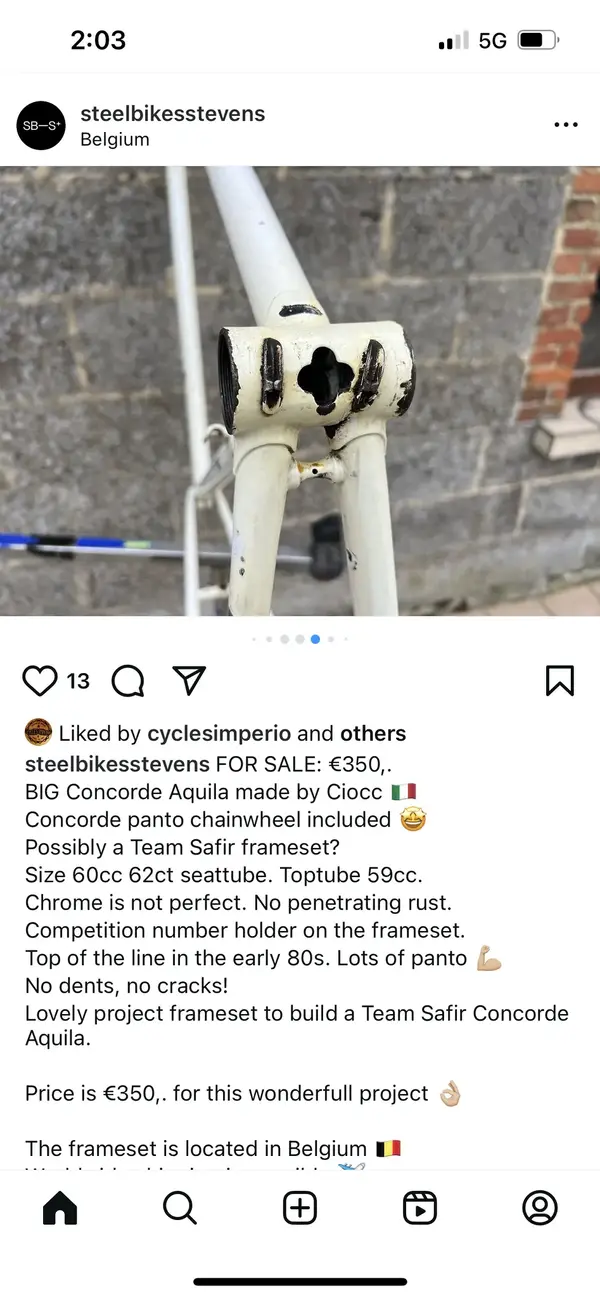The width and height of the screenshot is (600, 1298).
Task: Open the steelbikesstevens username in the header
Action: [x=172, y=113]
